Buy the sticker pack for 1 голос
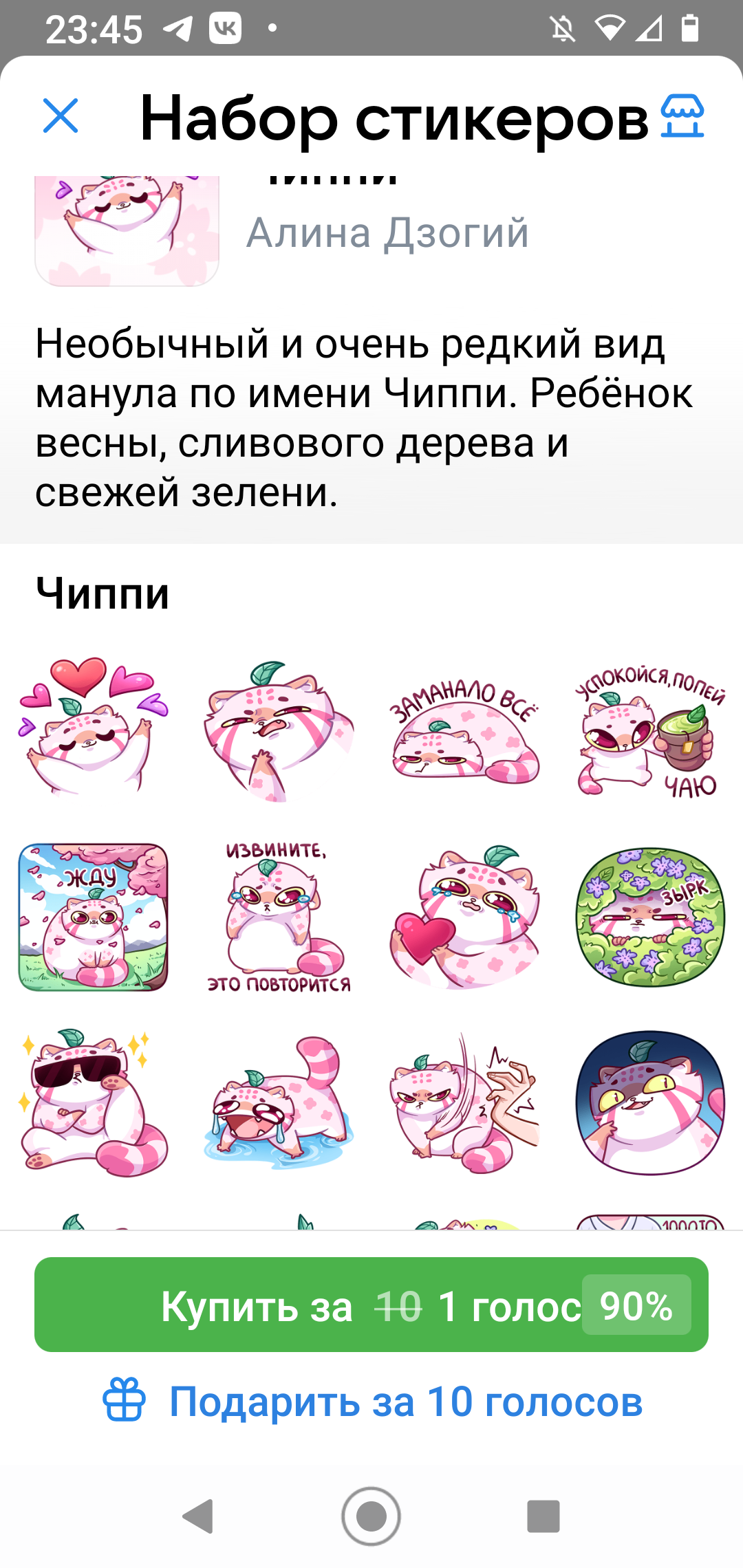 [371, 1305]
